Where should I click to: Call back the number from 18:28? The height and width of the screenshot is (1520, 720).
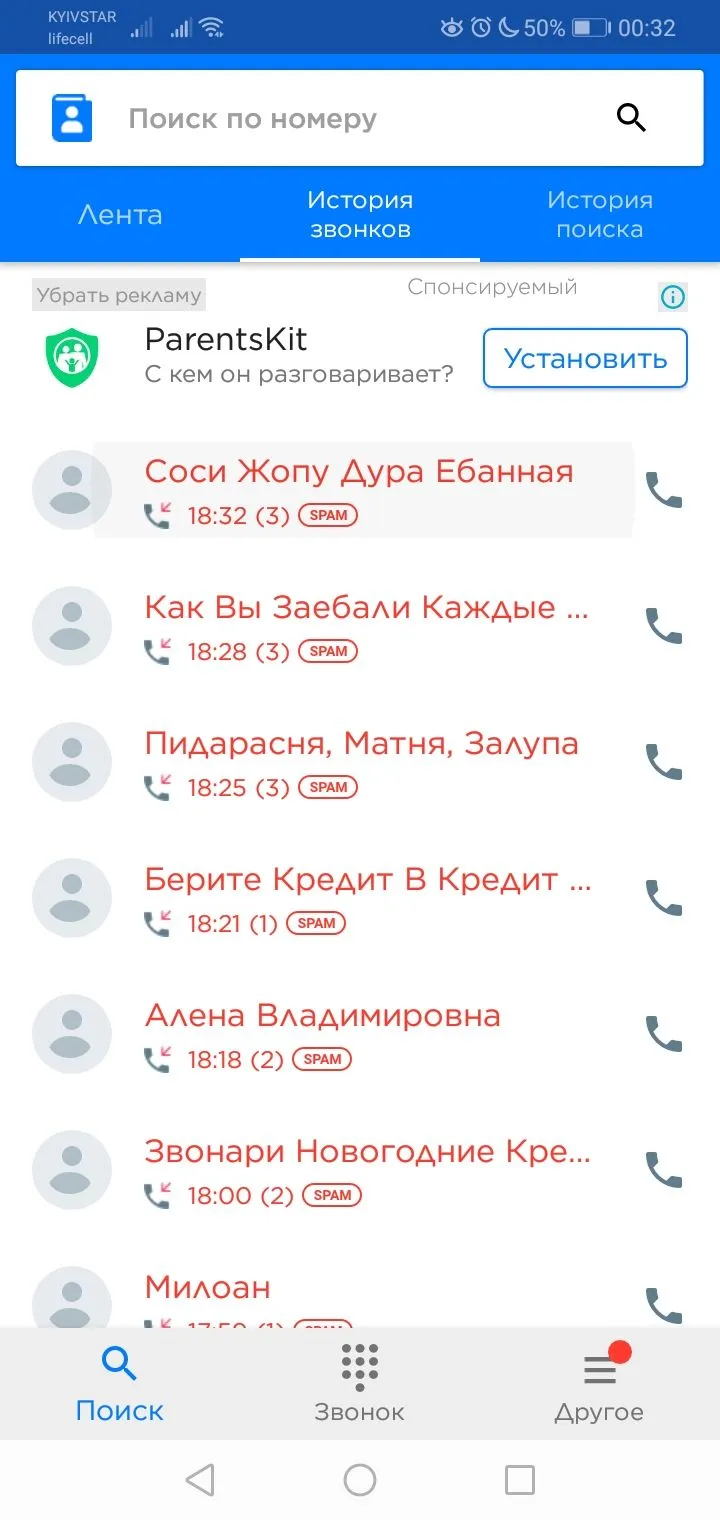click(x=664, y=626)
